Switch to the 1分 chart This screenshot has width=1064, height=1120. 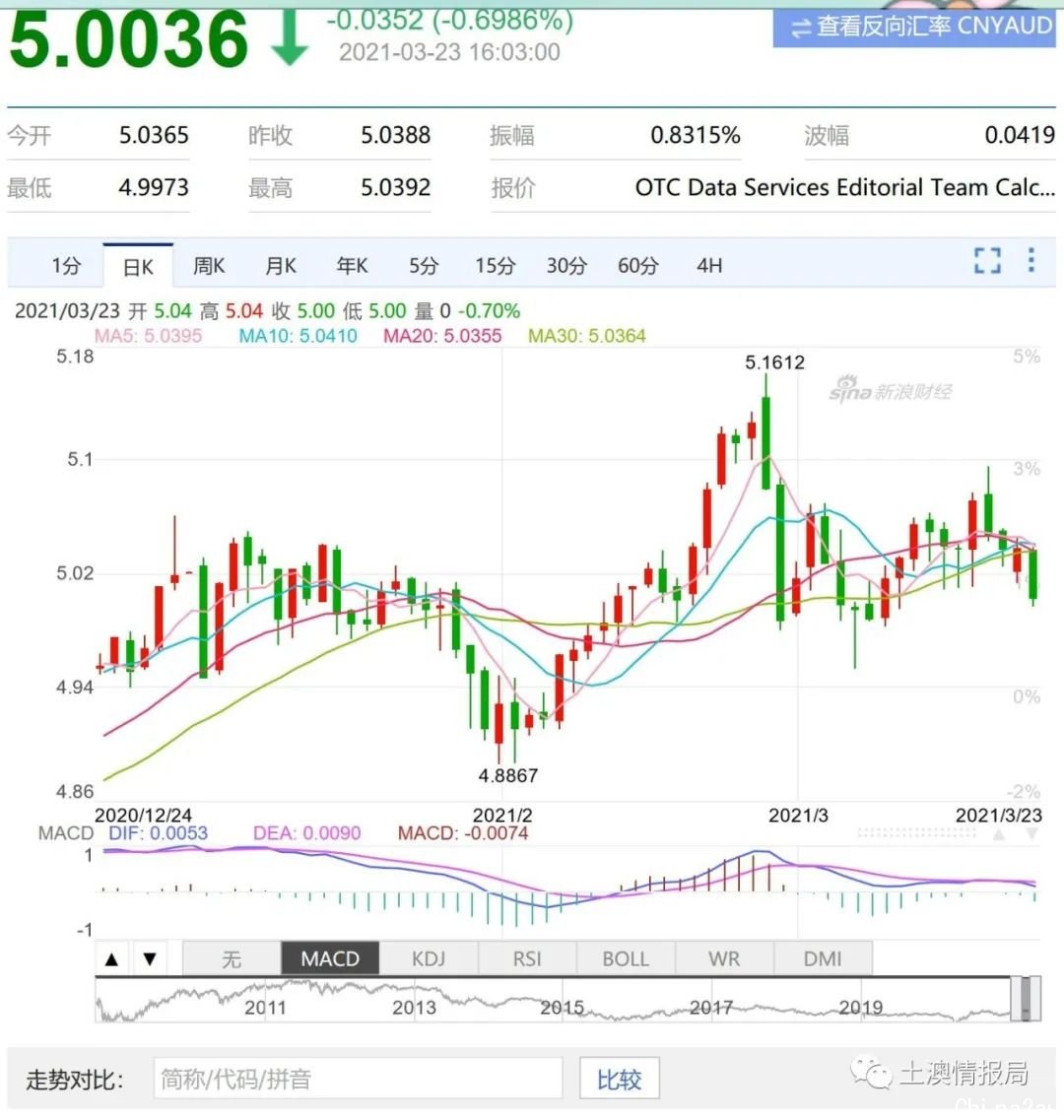tap(66, 265)
